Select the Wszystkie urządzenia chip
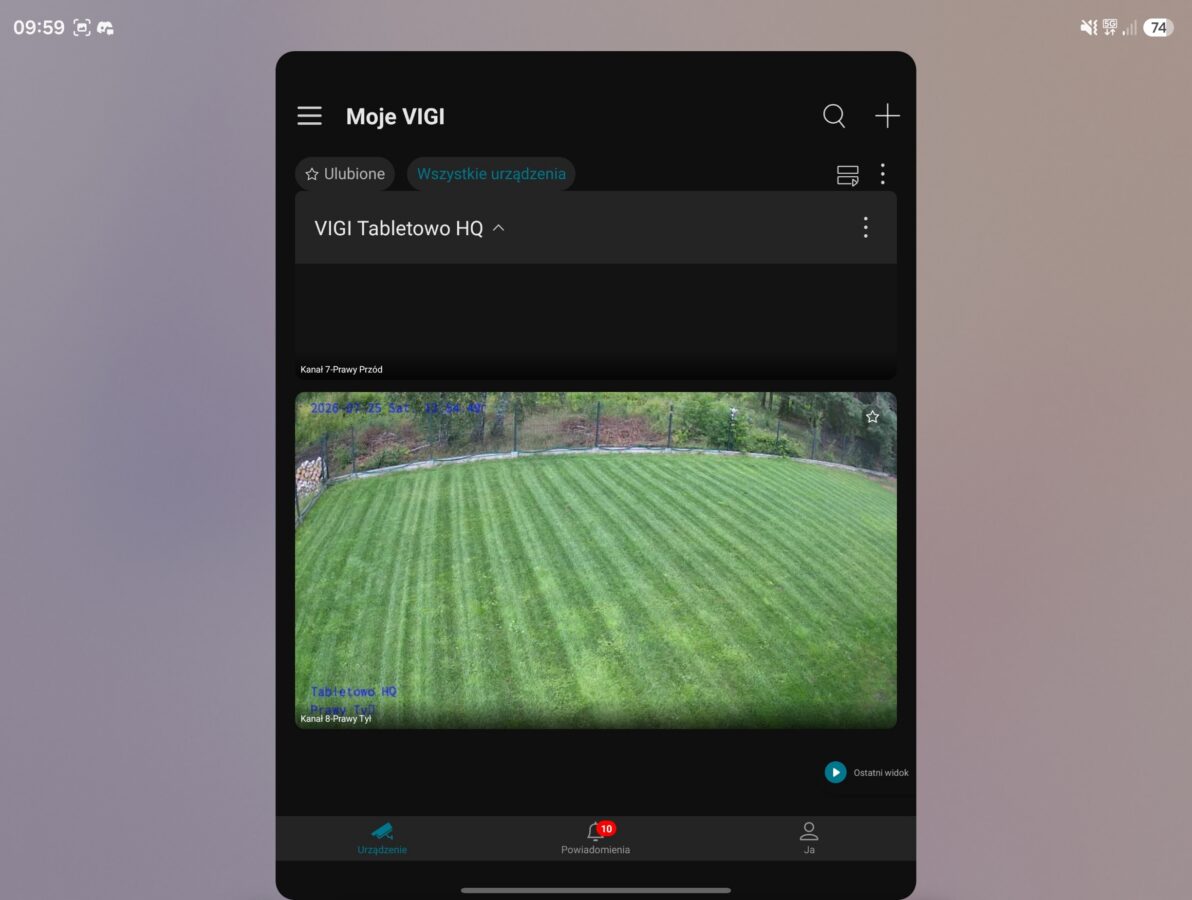The image size is (1192, 900). tap(491, 173)
